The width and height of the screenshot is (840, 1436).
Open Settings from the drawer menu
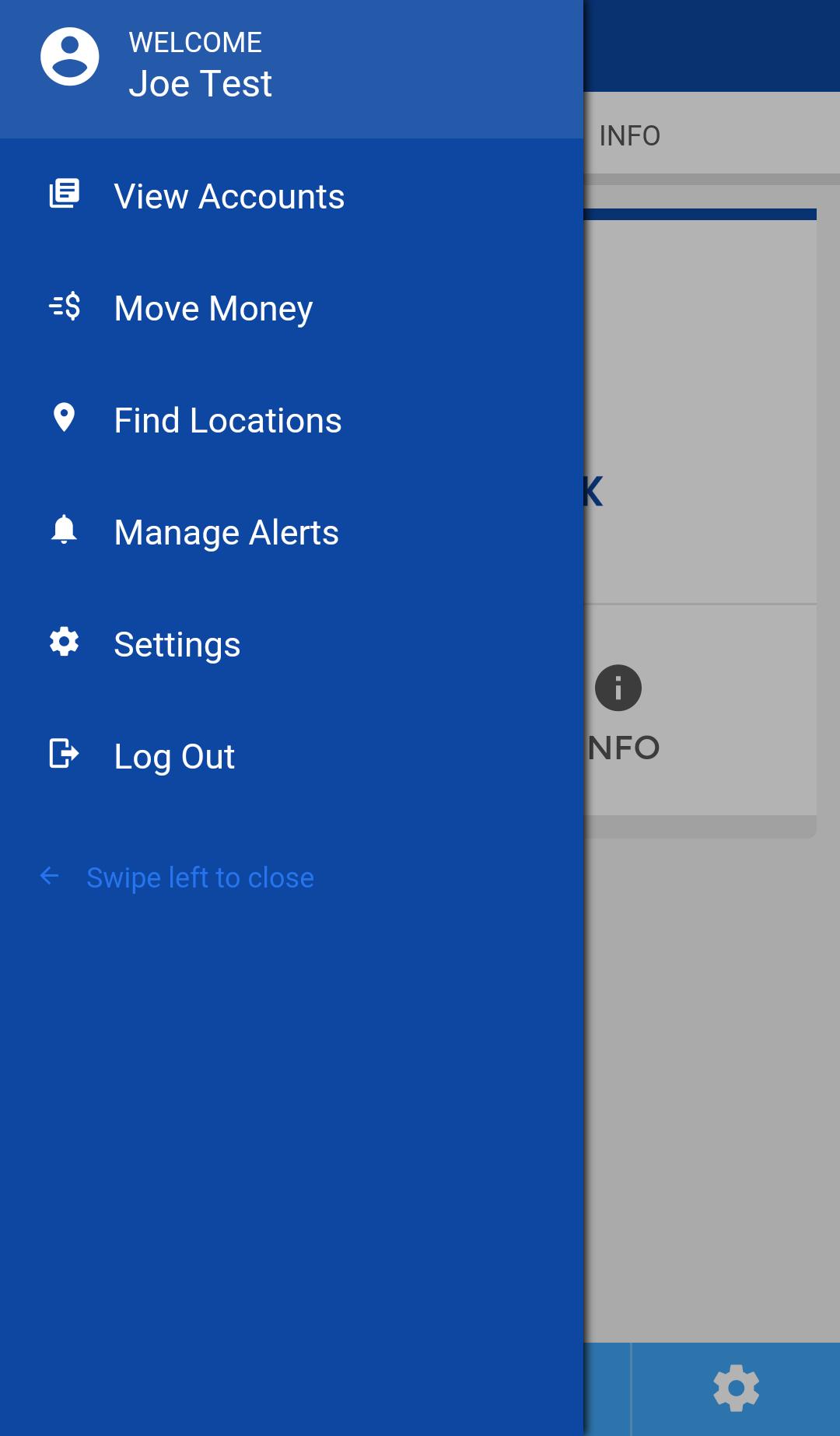click(177, 644)
